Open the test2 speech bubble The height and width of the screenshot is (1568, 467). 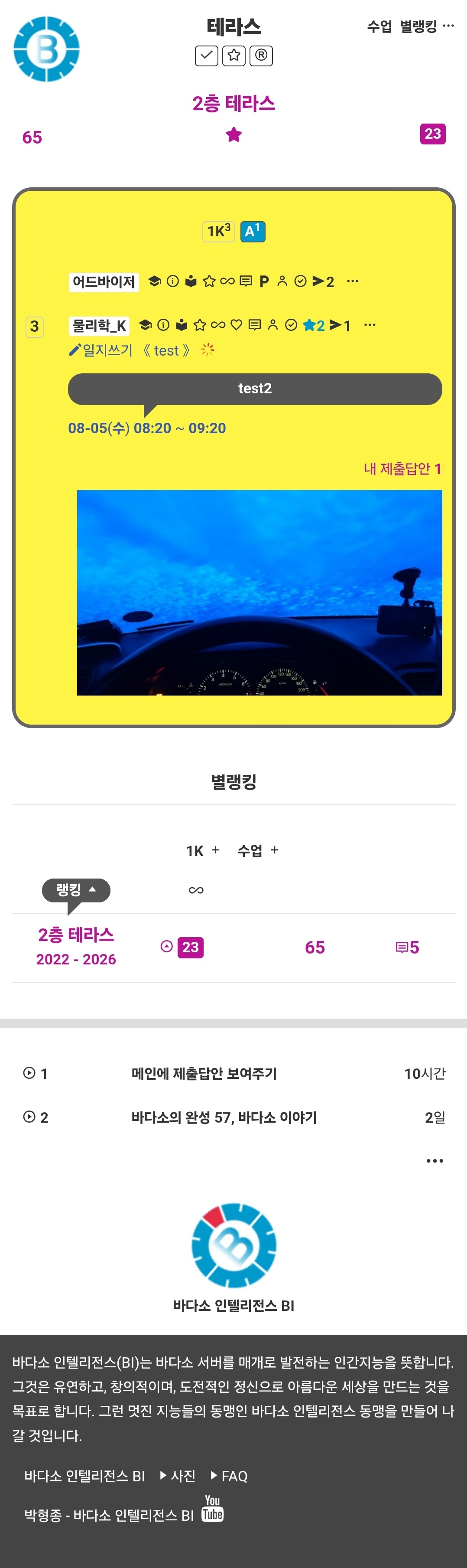coord(255,389)
